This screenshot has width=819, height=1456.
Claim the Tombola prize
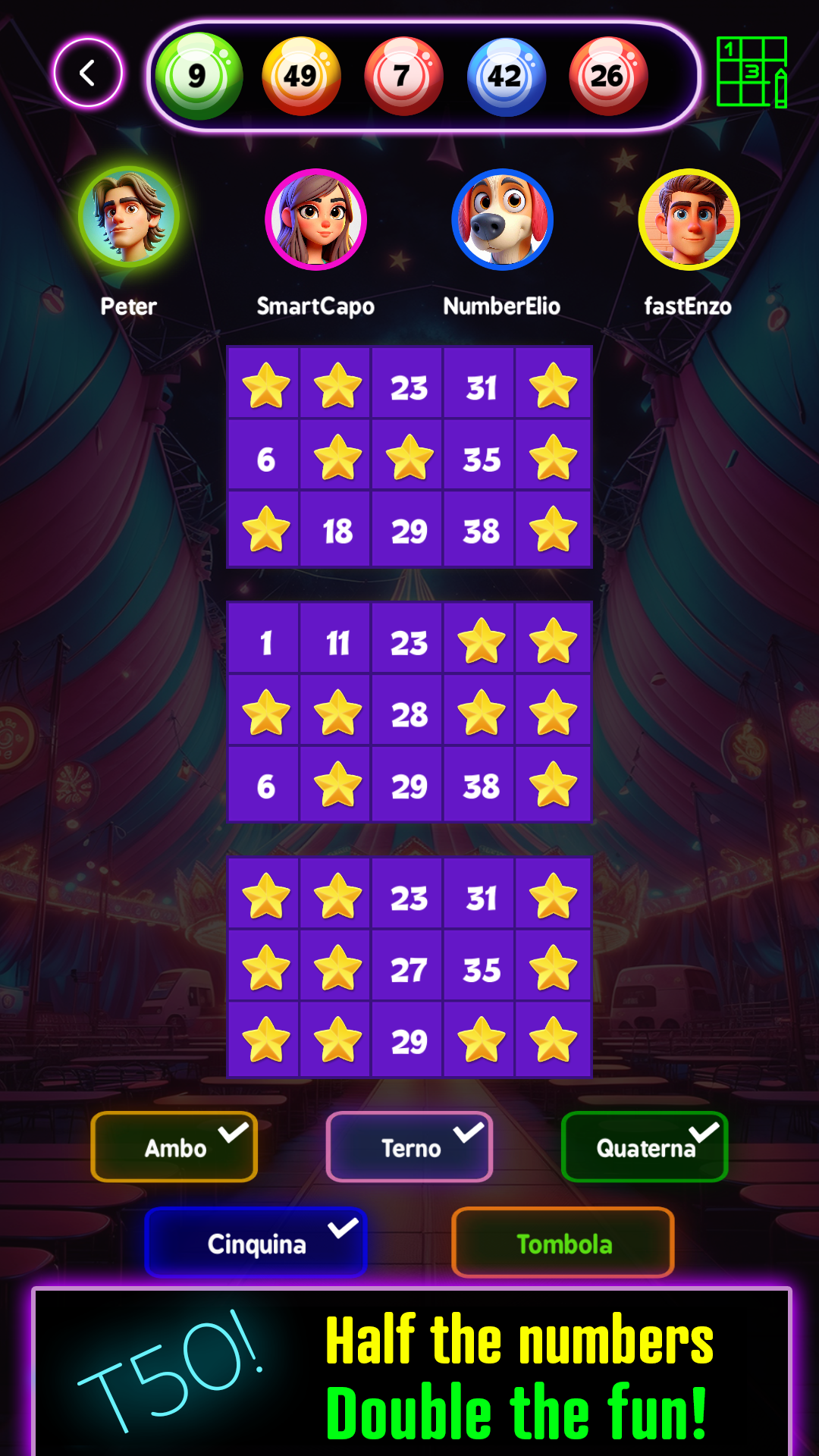(x=563, y=1244)
